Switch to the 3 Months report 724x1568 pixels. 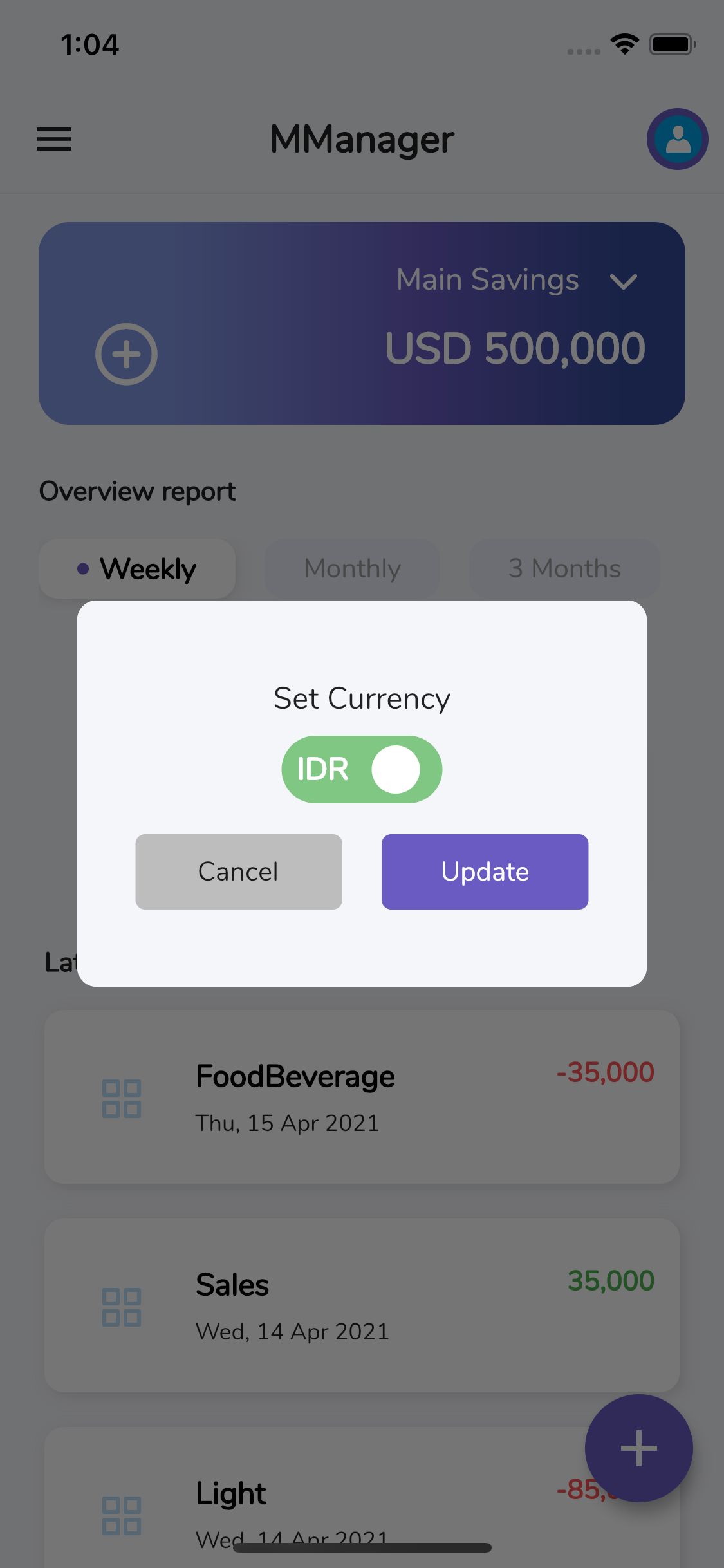(564, 569)
